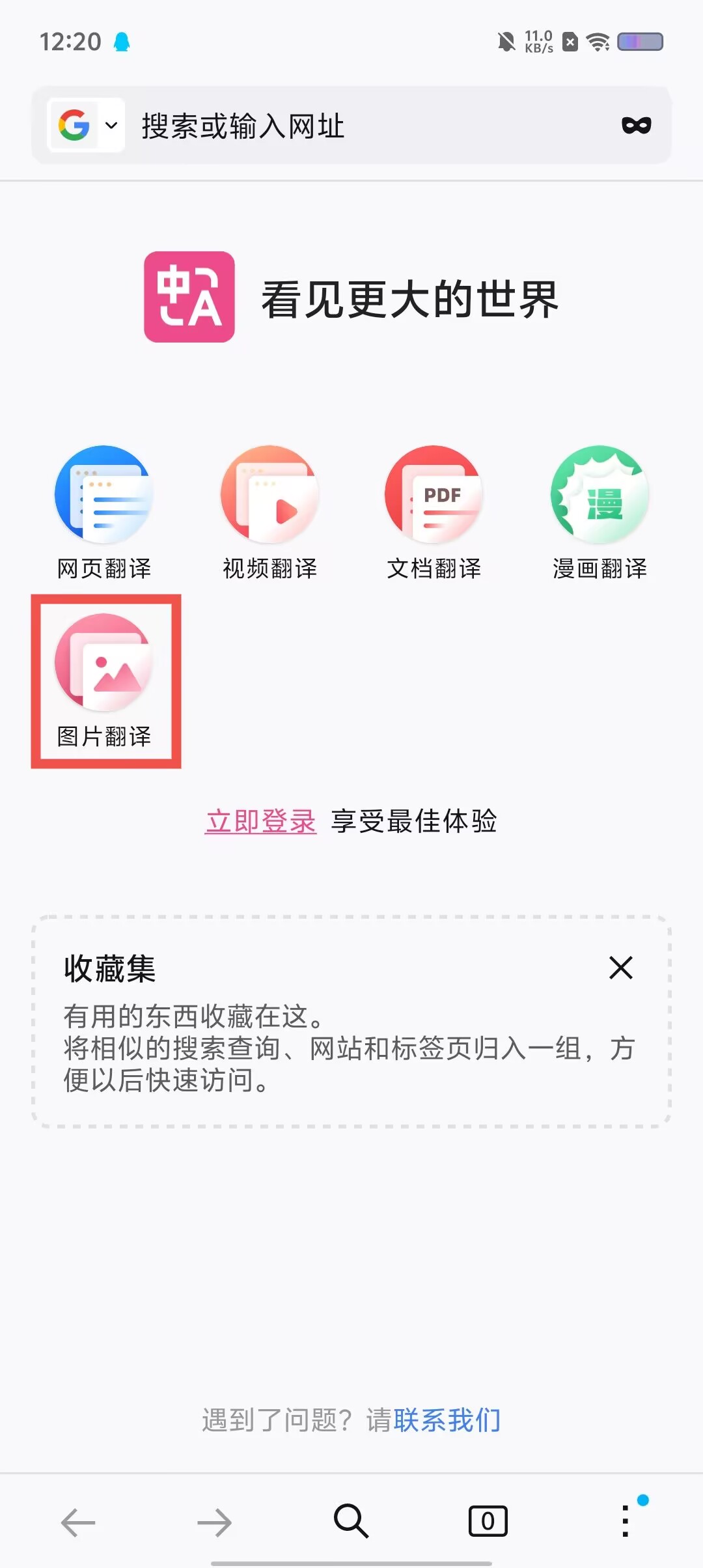
Task: Go back with the toolbar arrow
Action: coord(78,1522)
